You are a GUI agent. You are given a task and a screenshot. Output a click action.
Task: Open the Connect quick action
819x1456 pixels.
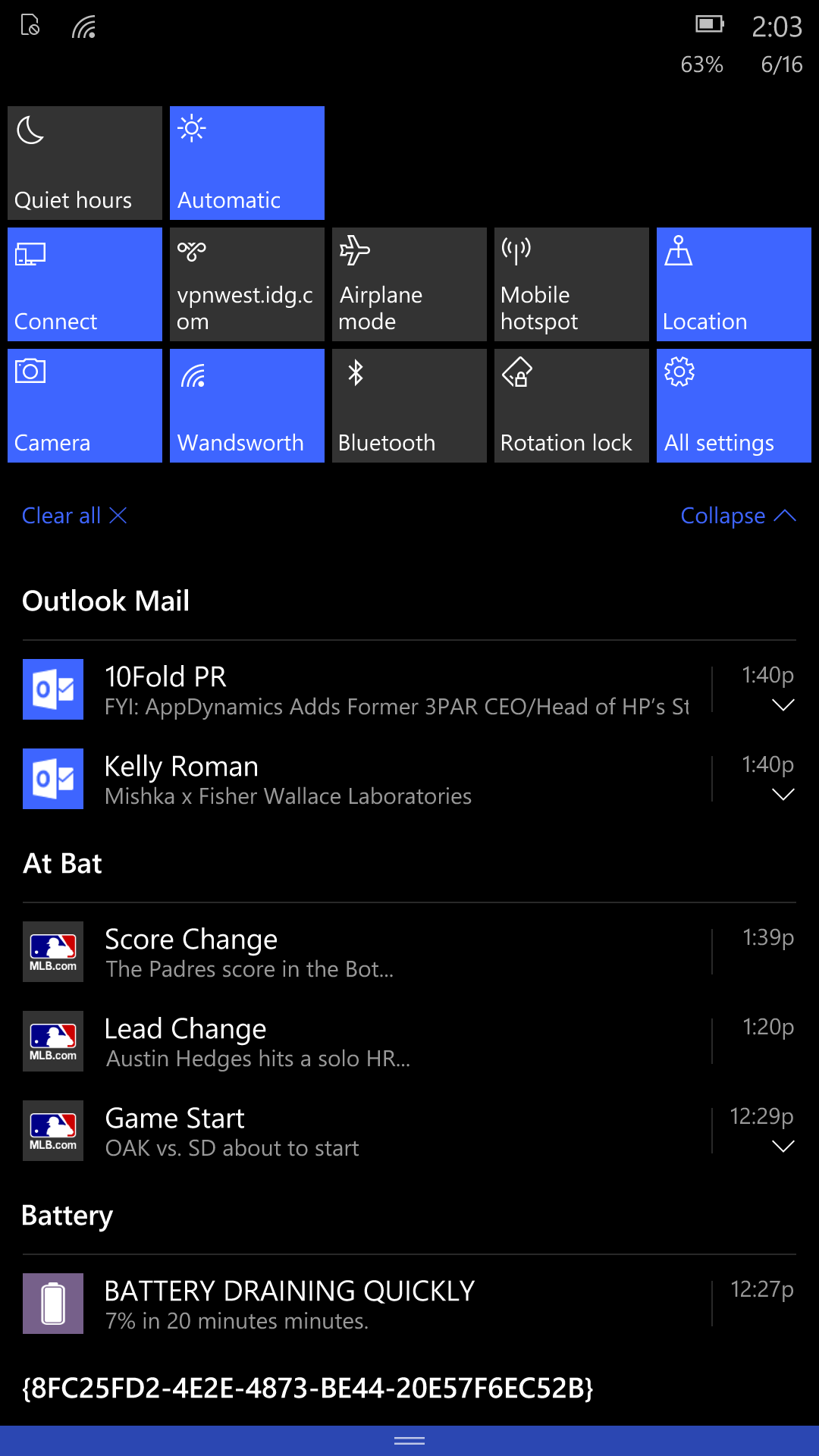pos(85,284)
